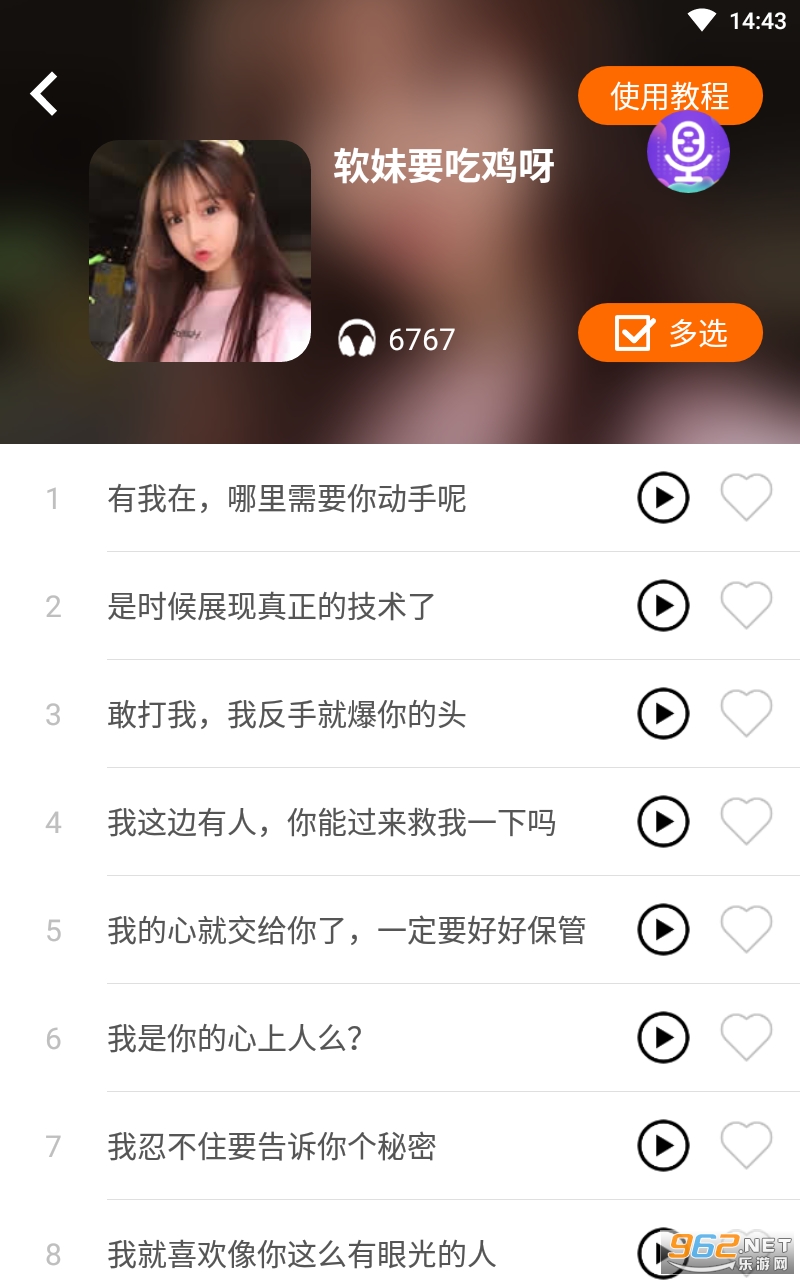Play the clip 我是你的心上人么？

coord(663,1038)
